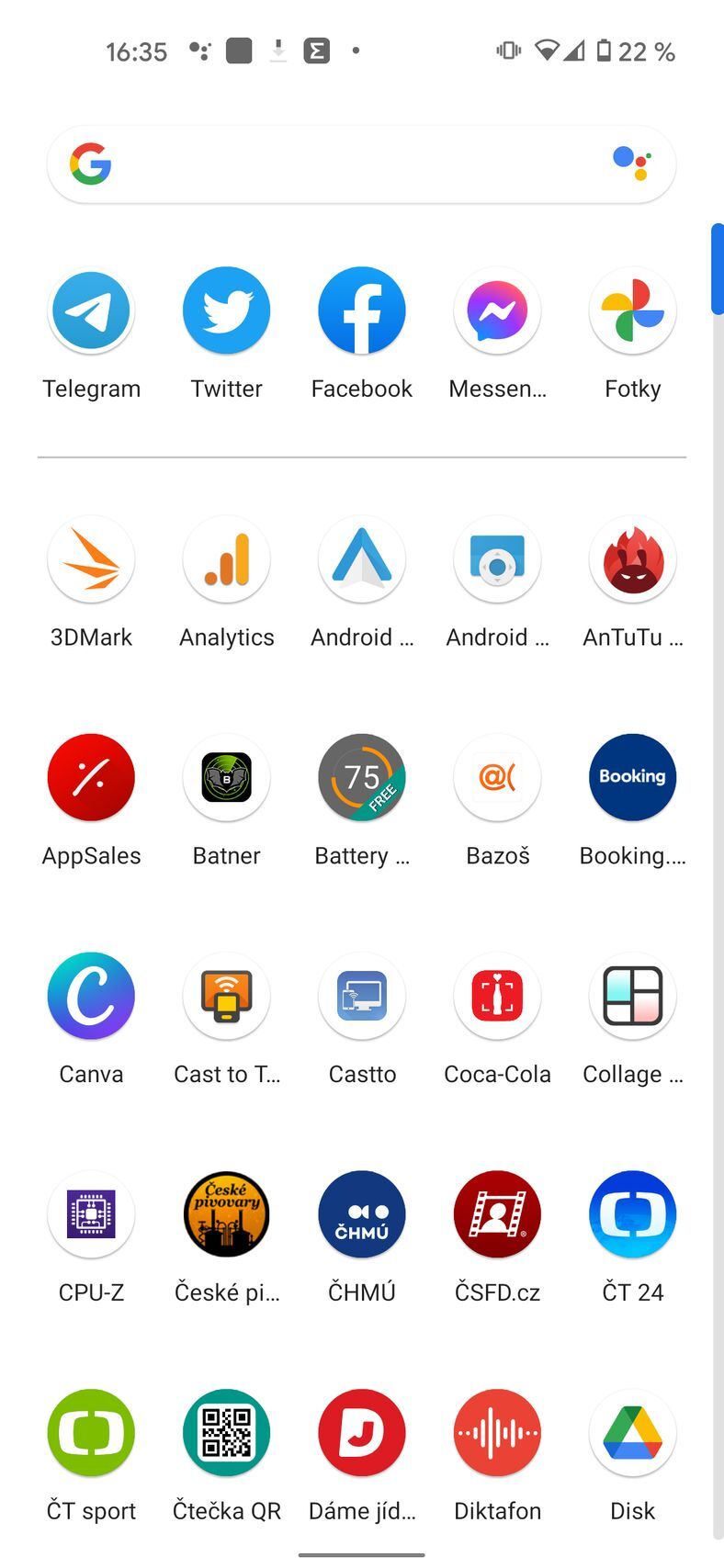The image size is (724, 1568).
Task: Start the ČSFD.cz movie database app
Action: click(497, 1213)
